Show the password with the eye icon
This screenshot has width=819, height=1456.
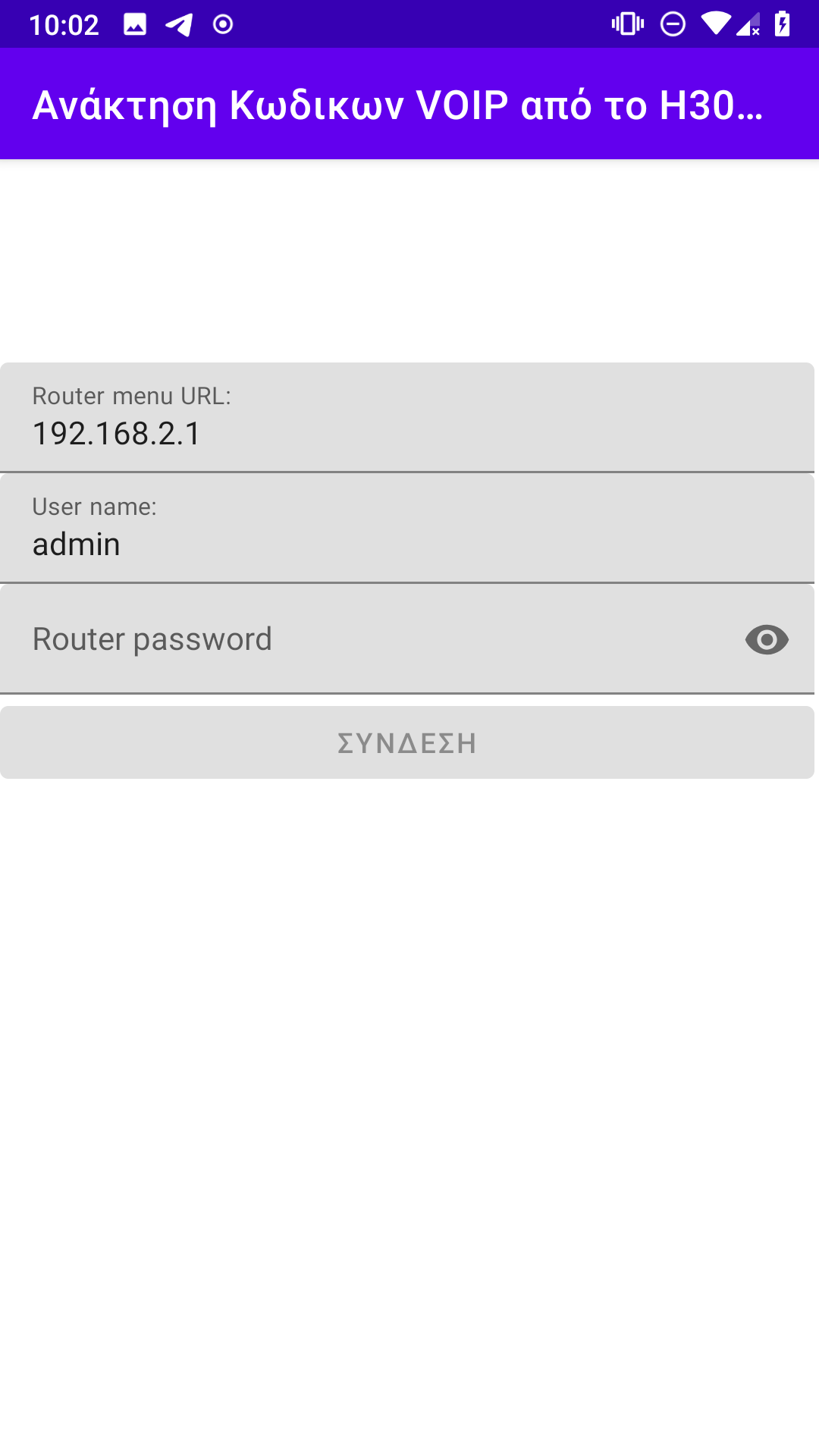(767, 639)
